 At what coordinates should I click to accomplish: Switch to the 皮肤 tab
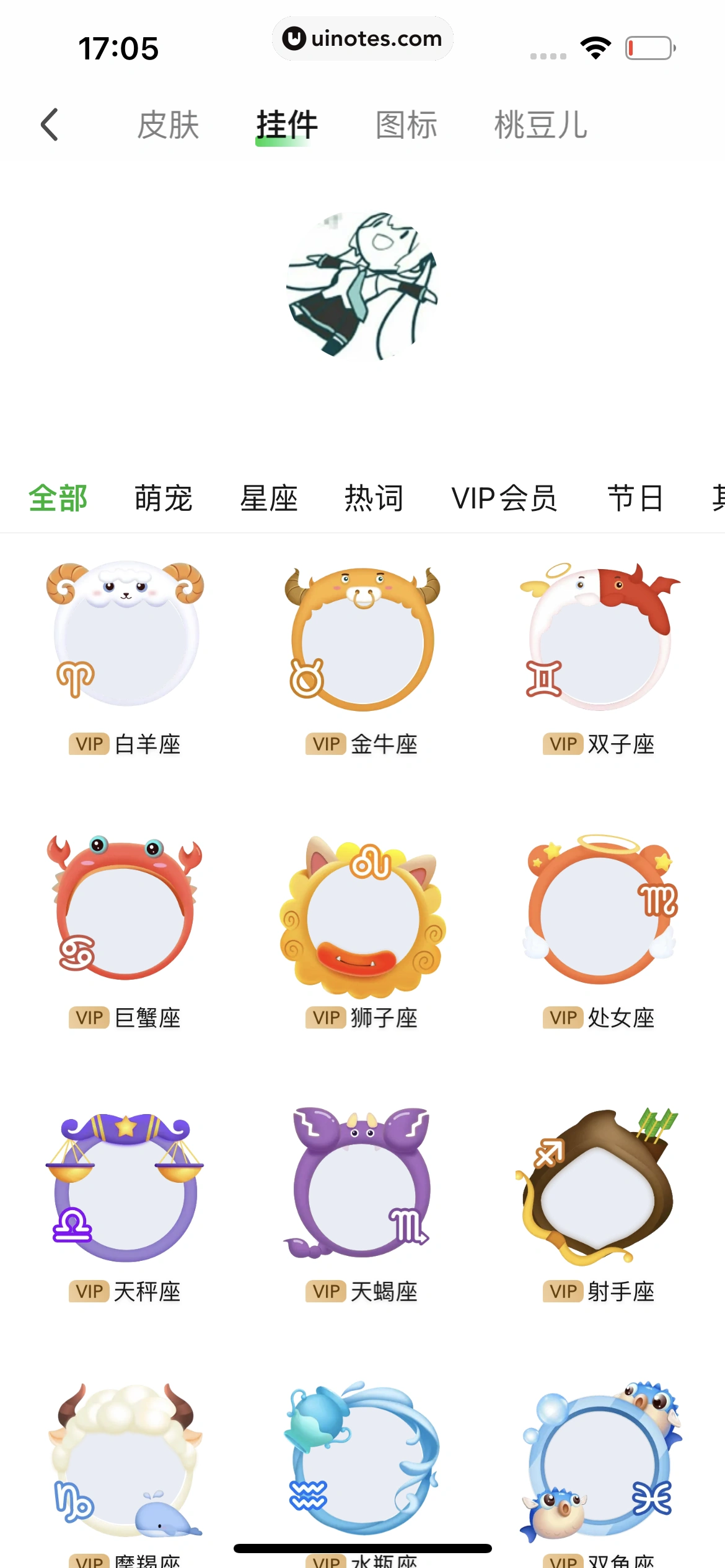point(168,125)
